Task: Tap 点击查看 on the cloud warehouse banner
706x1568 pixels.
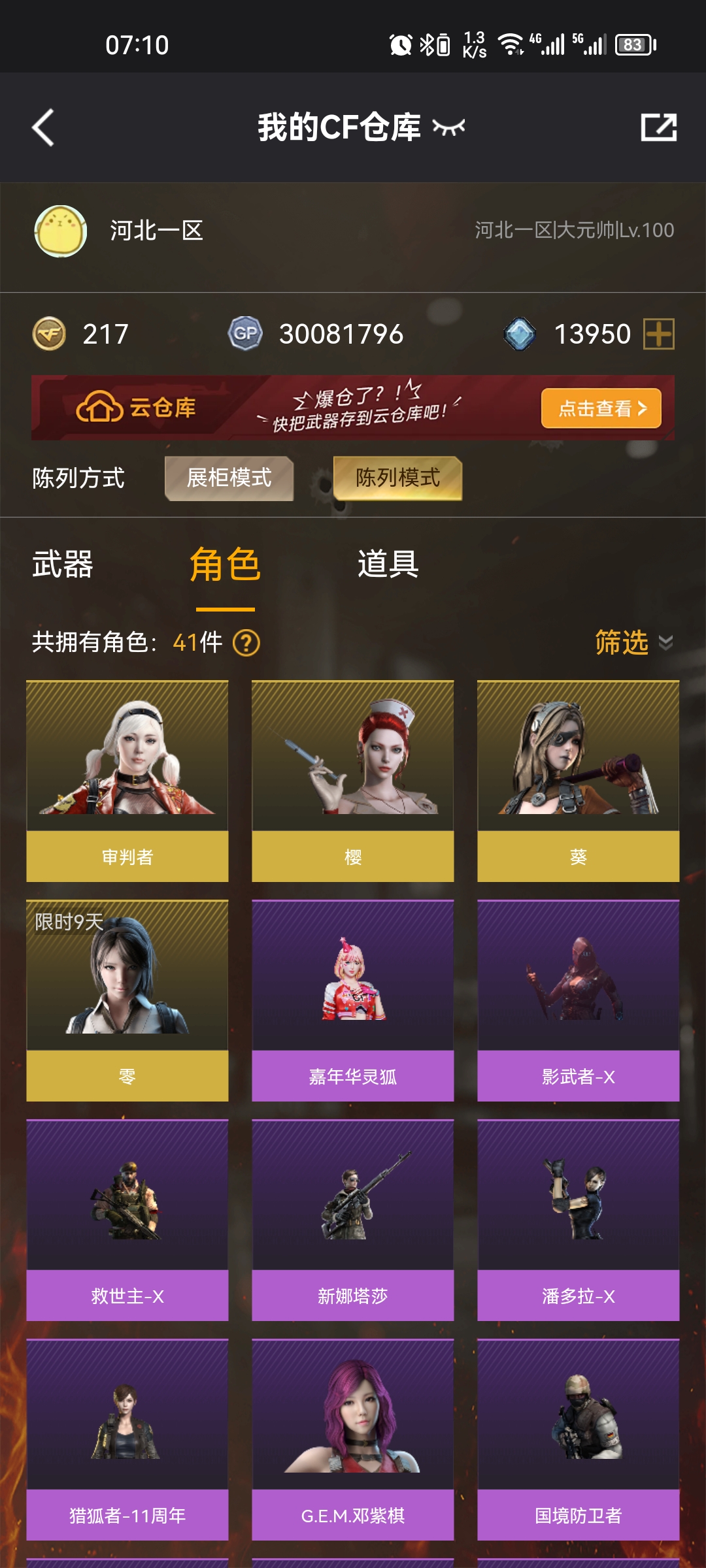Action: click(601, 408)
